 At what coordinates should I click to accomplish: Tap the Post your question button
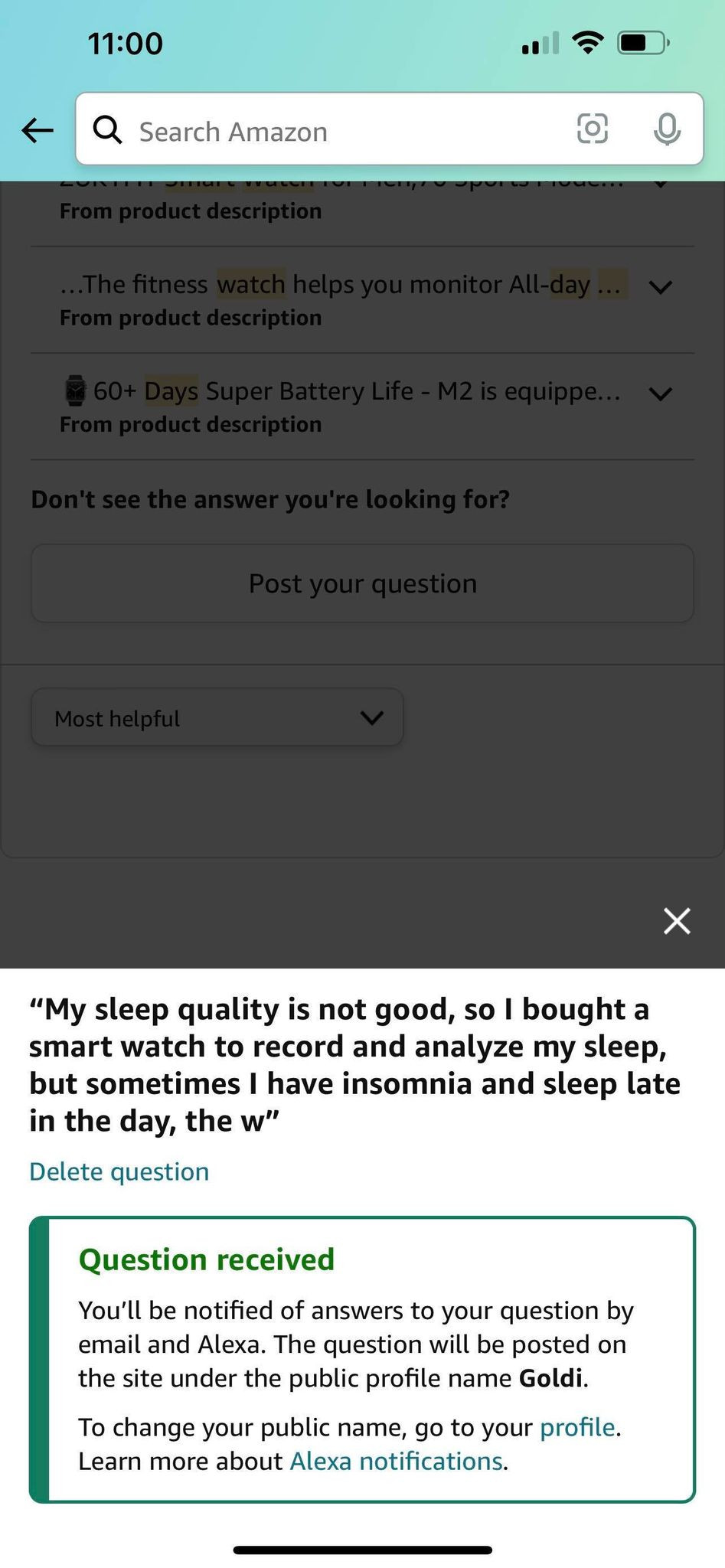[362, 583]
